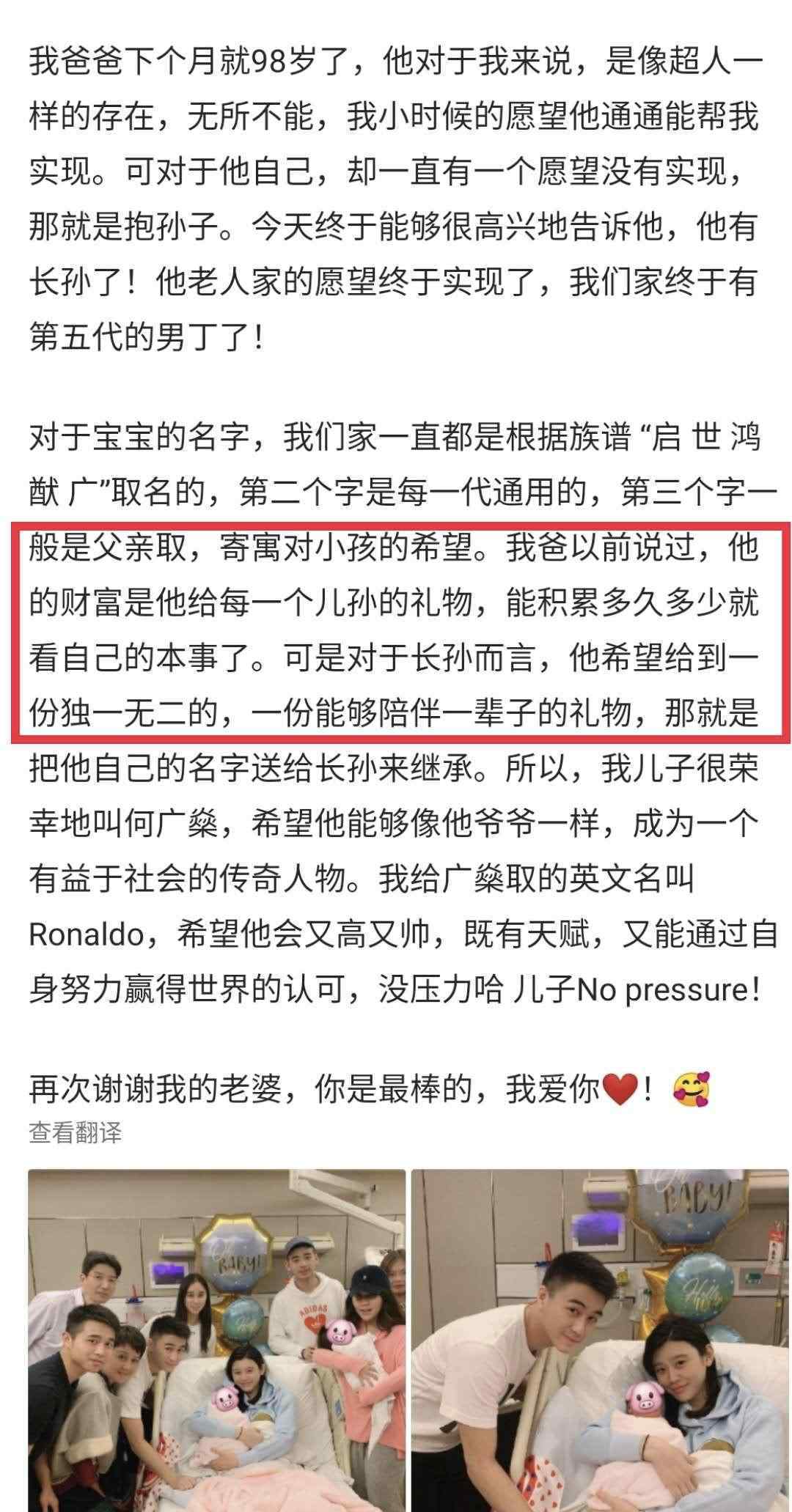Open the group family photo in the hospital room
Image resolution: width=792 pixels, height=1512 pixels.
pos(217,1340)
